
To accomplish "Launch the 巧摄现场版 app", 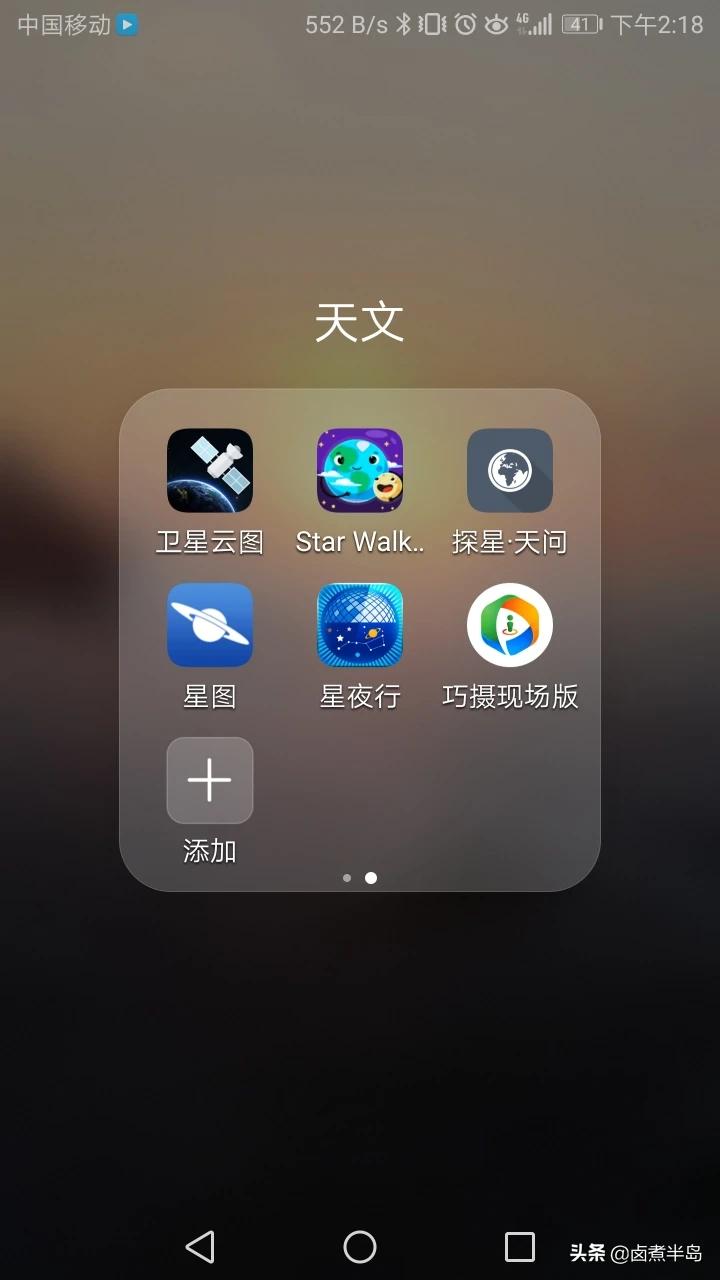I will pos(510,625).
